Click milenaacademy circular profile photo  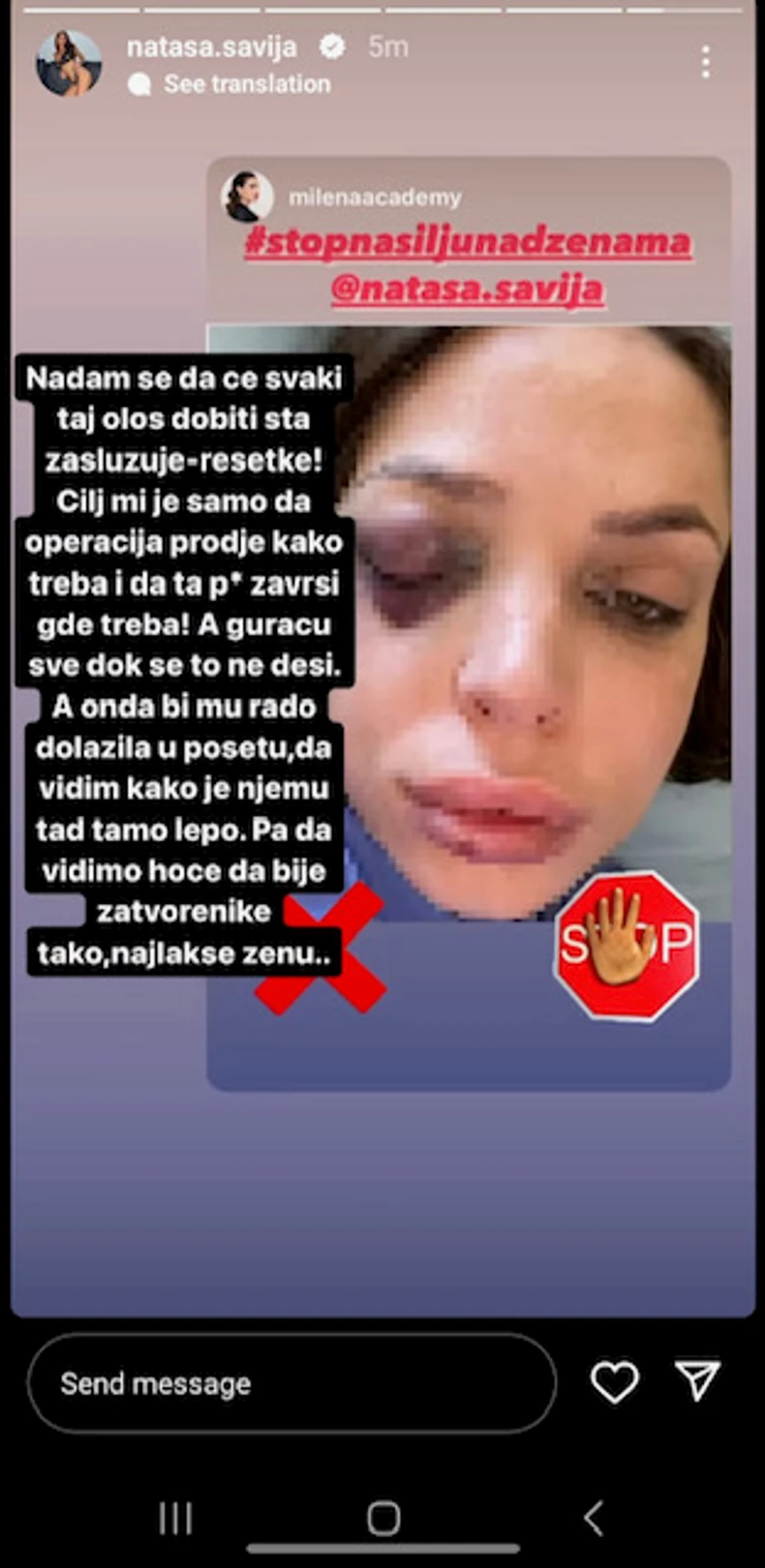247,194
